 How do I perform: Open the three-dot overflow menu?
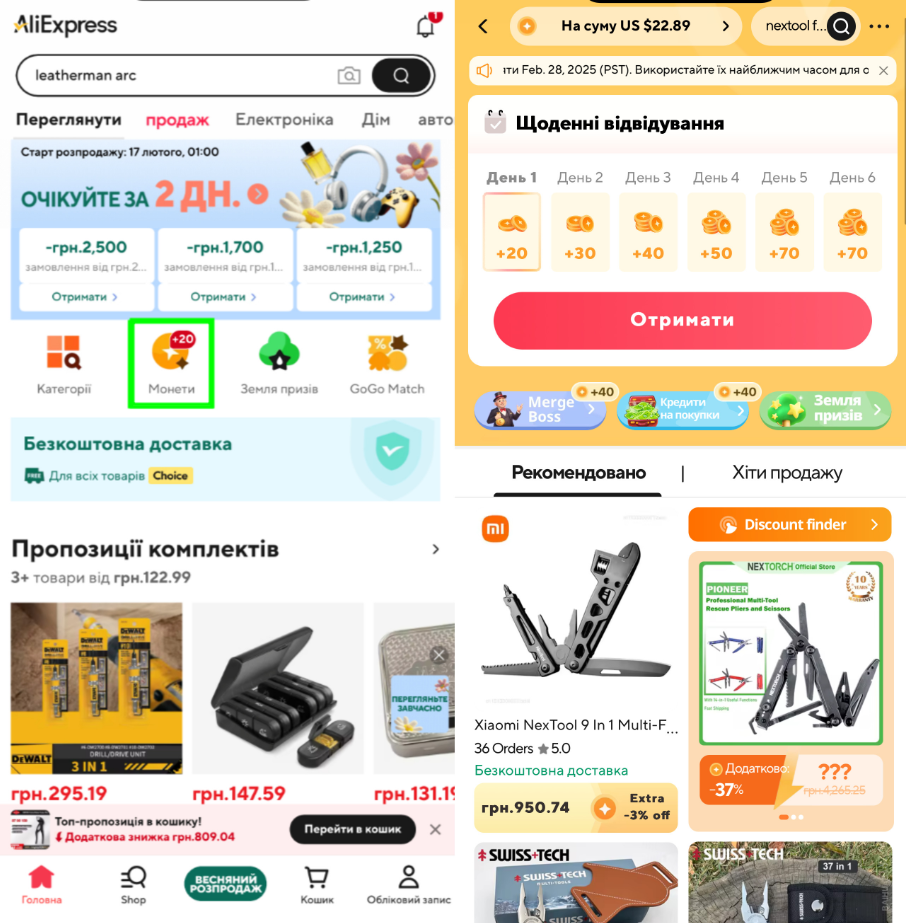(x=879, y=27)
